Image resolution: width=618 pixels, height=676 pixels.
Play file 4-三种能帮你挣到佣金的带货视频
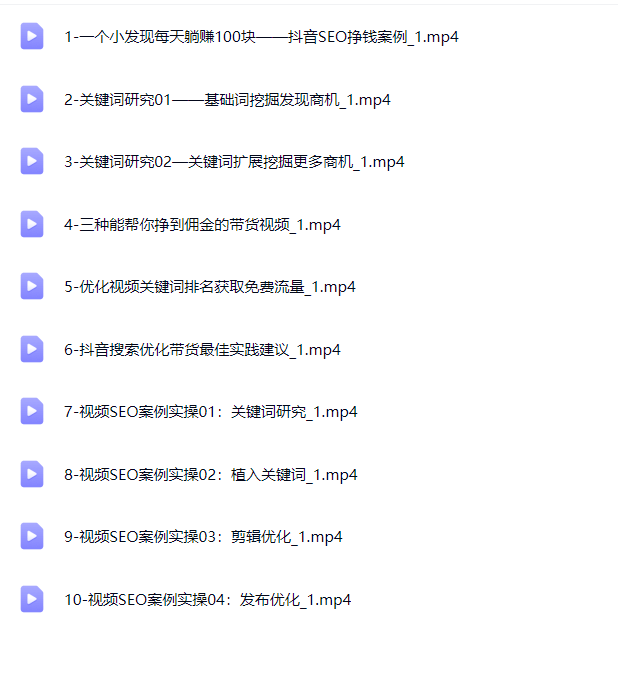click(202, 225)
